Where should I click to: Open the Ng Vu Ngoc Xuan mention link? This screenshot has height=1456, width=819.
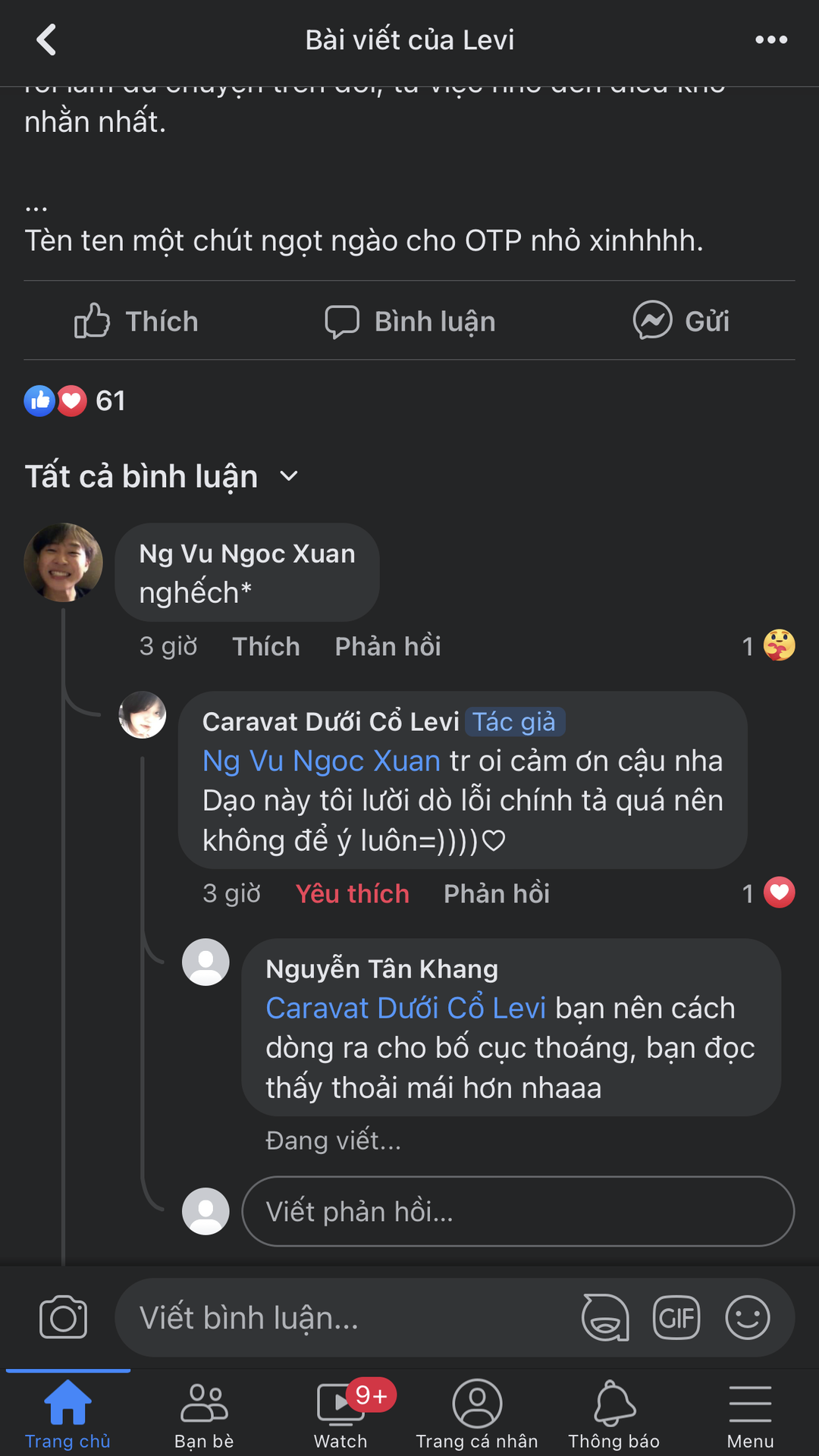click(321, 761)
